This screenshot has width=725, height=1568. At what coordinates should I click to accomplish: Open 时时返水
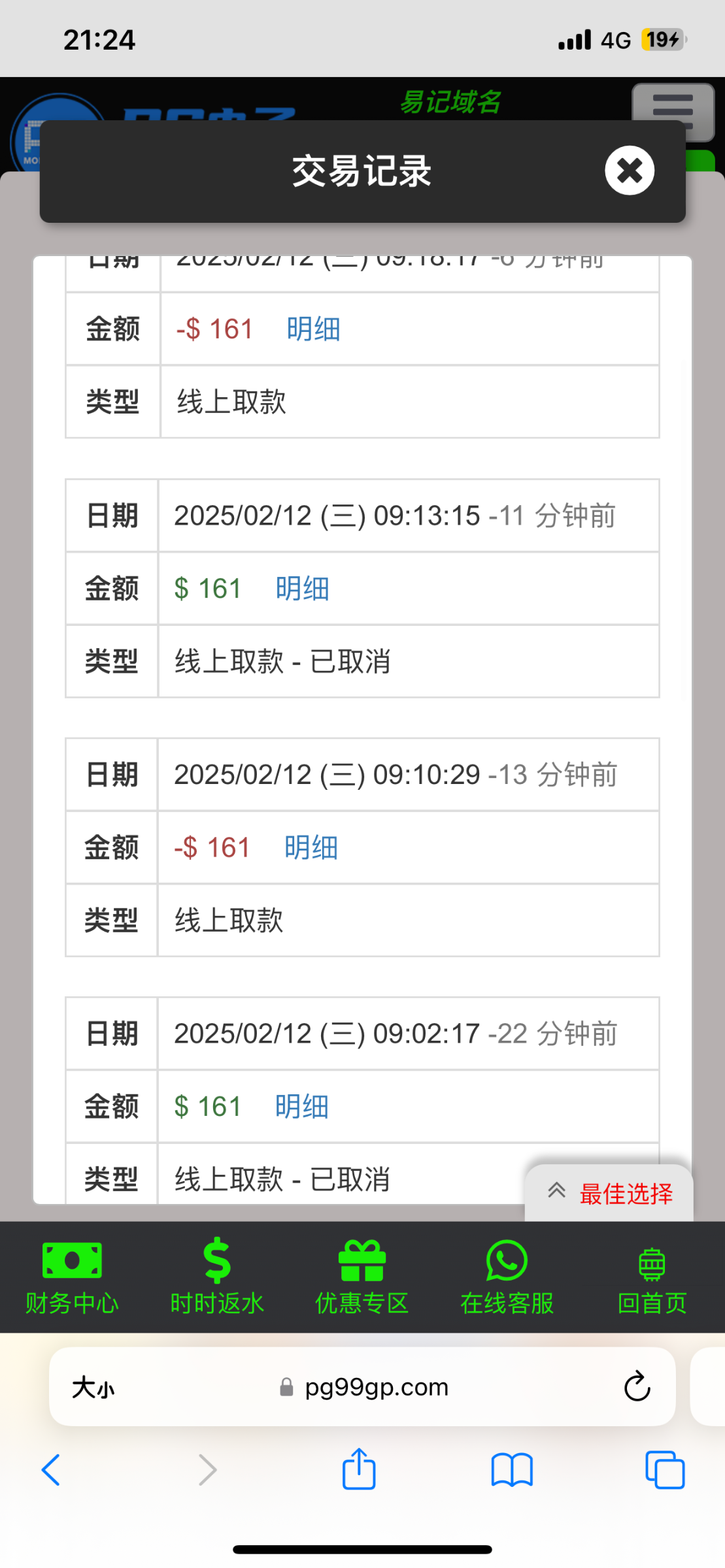click(217, 1277)
